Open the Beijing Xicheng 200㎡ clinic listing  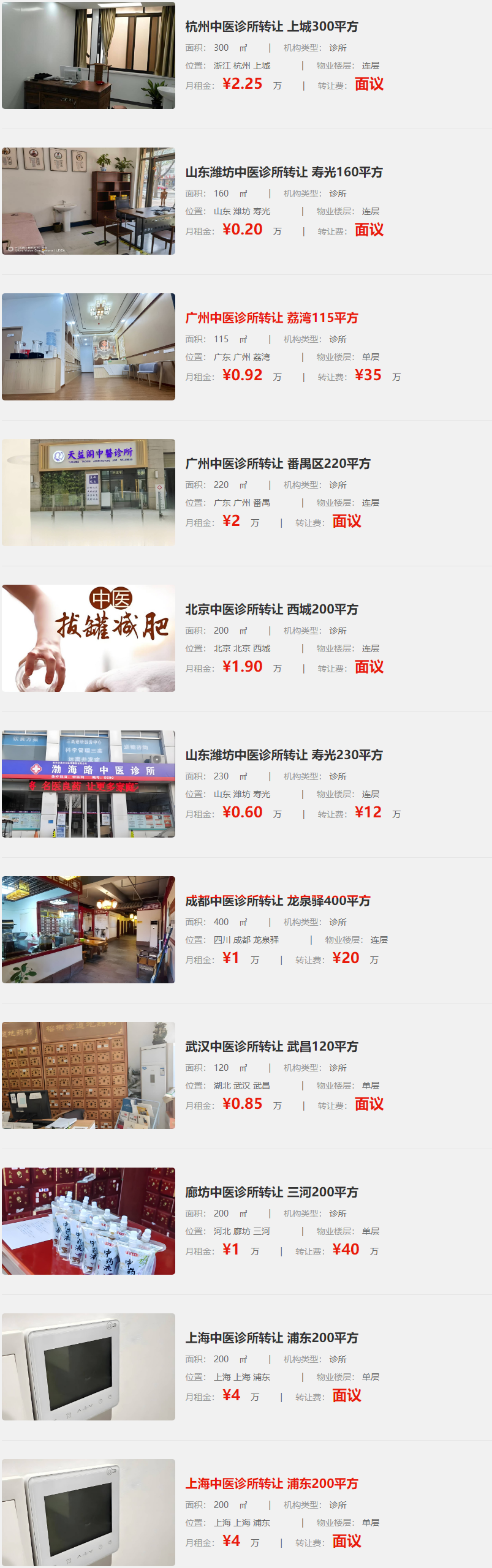pos(271,609)
